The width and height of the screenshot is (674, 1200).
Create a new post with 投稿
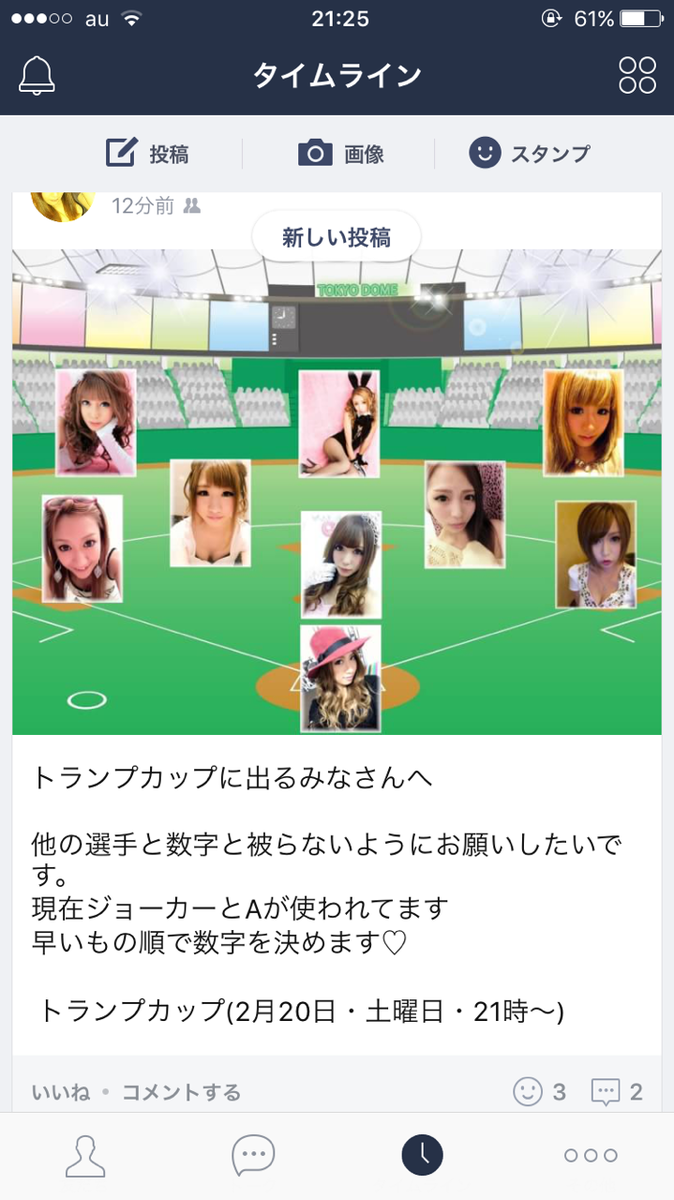pos(148,153)
